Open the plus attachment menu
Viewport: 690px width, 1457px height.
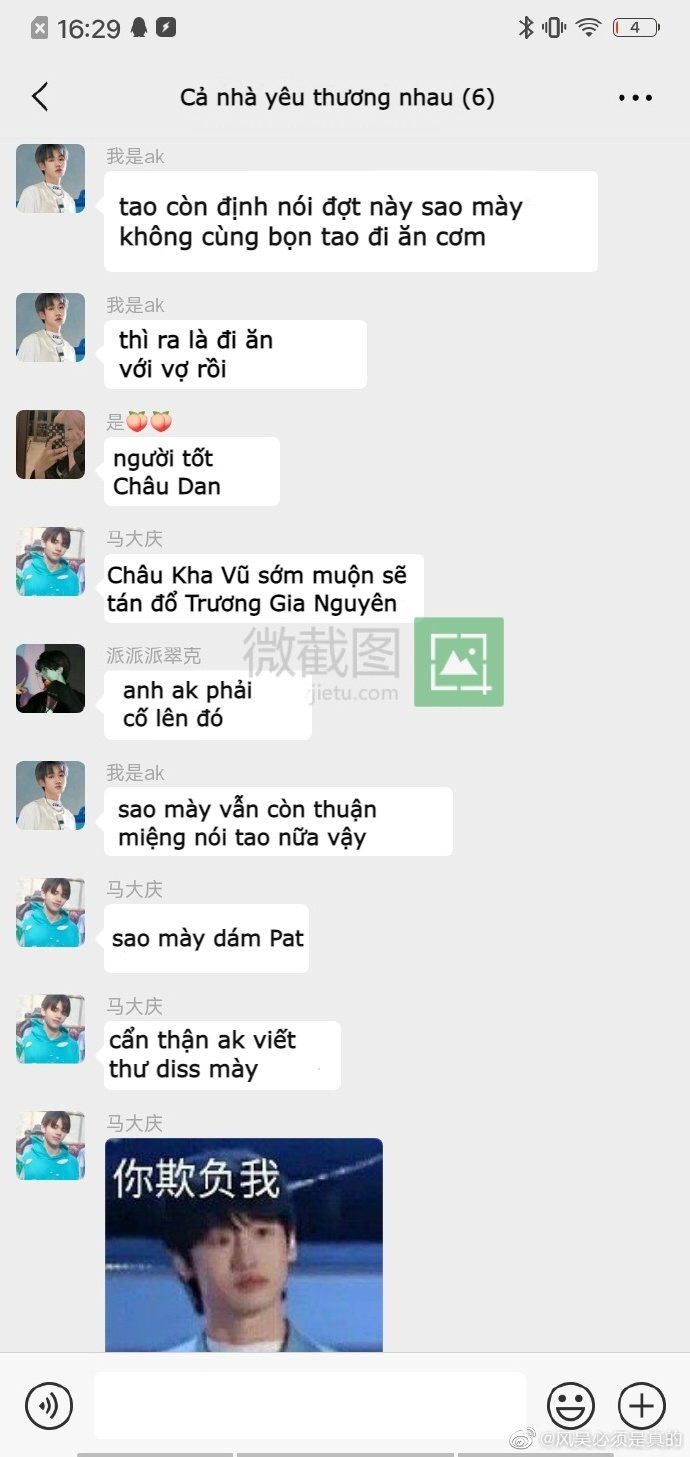click(x=642, y=1405)
